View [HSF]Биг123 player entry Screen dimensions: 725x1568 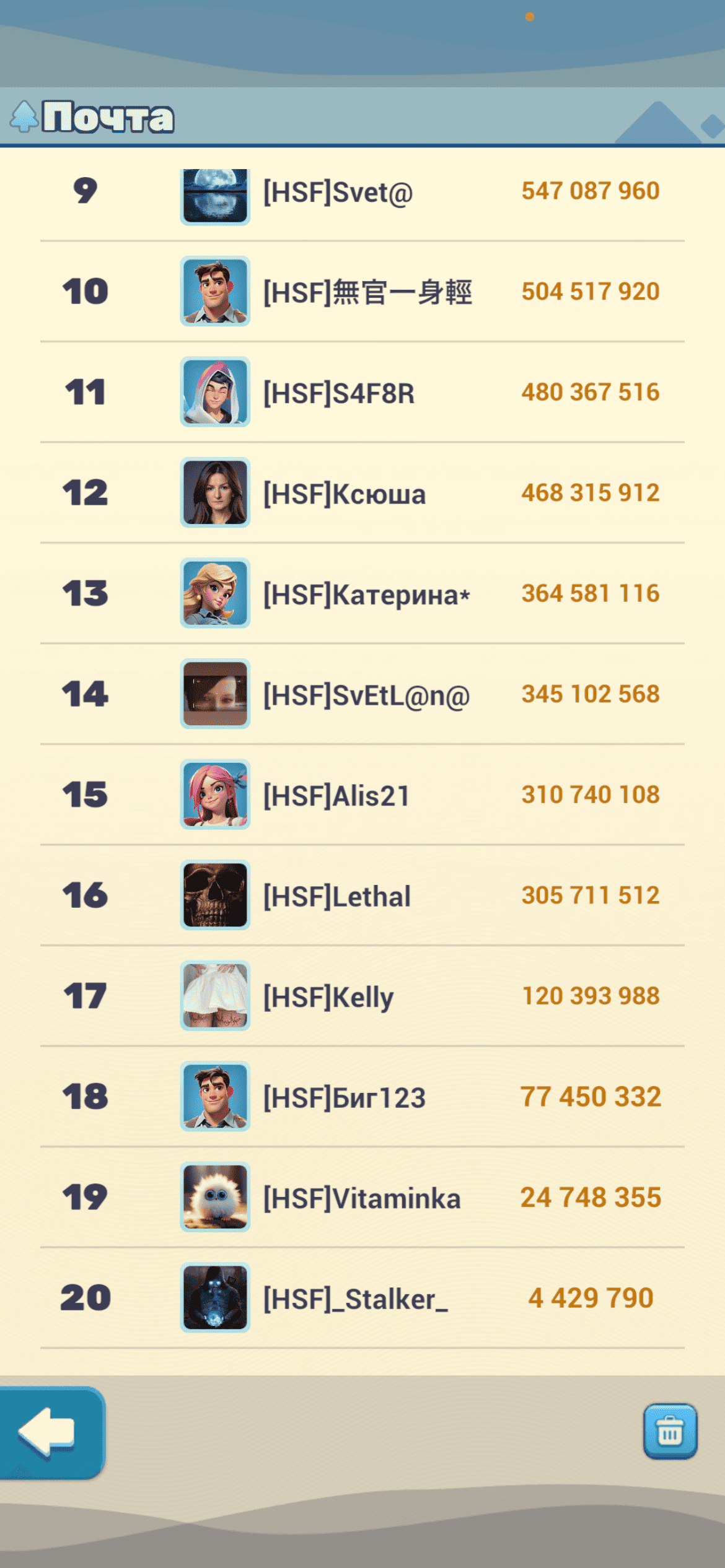pyautogui.click(x=362, y=1097)
